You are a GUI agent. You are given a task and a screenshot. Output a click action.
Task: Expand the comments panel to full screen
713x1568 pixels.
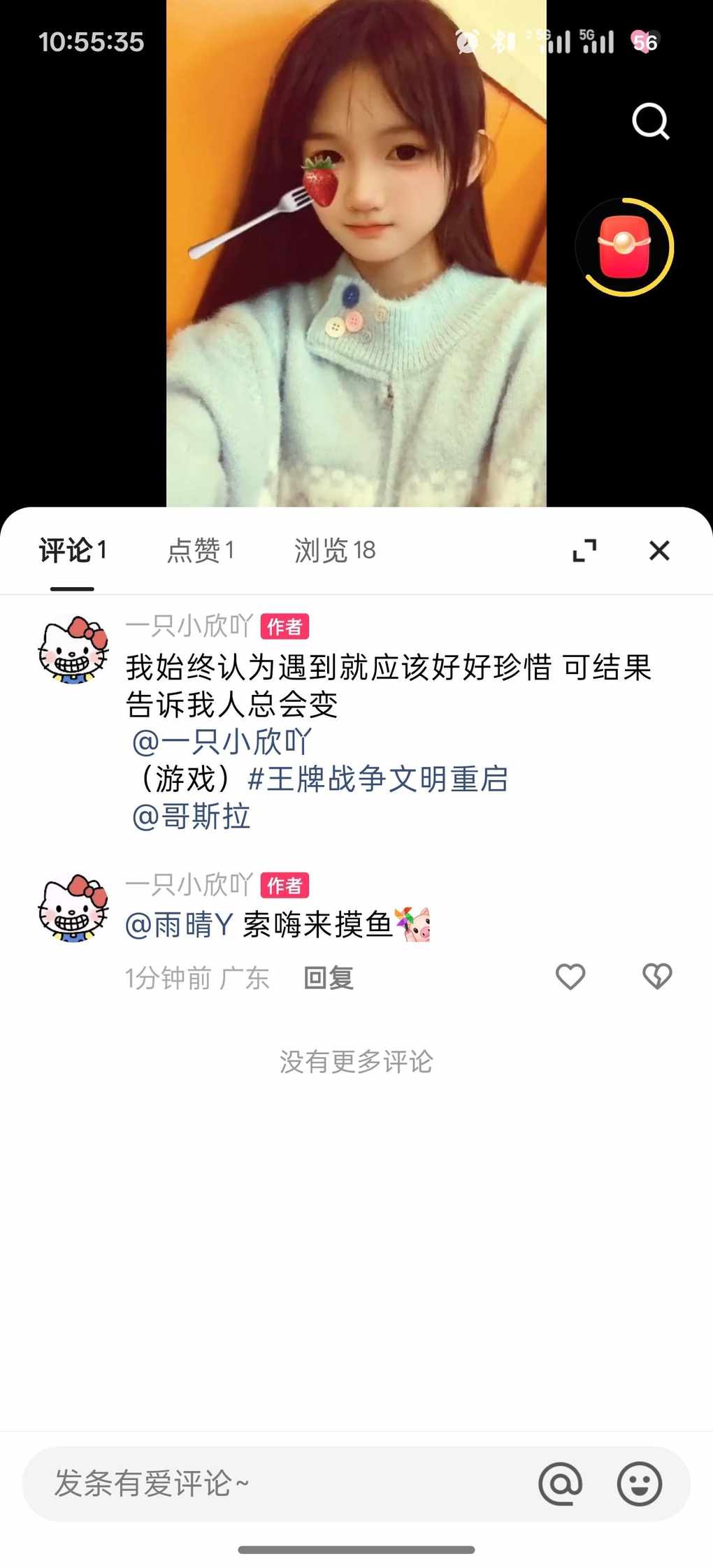pyautogui.click(x=584, y=551)
